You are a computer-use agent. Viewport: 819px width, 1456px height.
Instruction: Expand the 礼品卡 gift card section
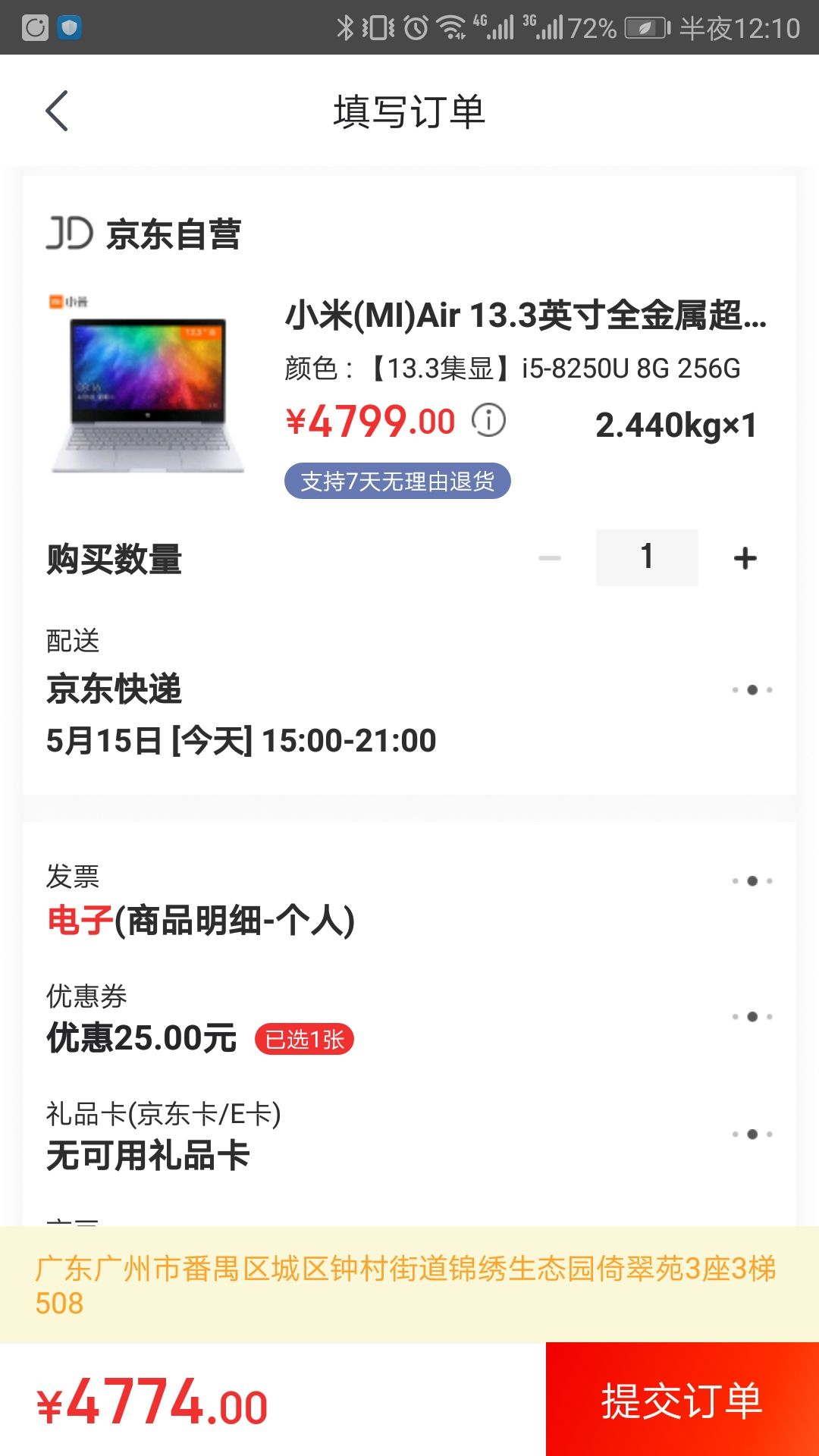(x=751, y=1134)
